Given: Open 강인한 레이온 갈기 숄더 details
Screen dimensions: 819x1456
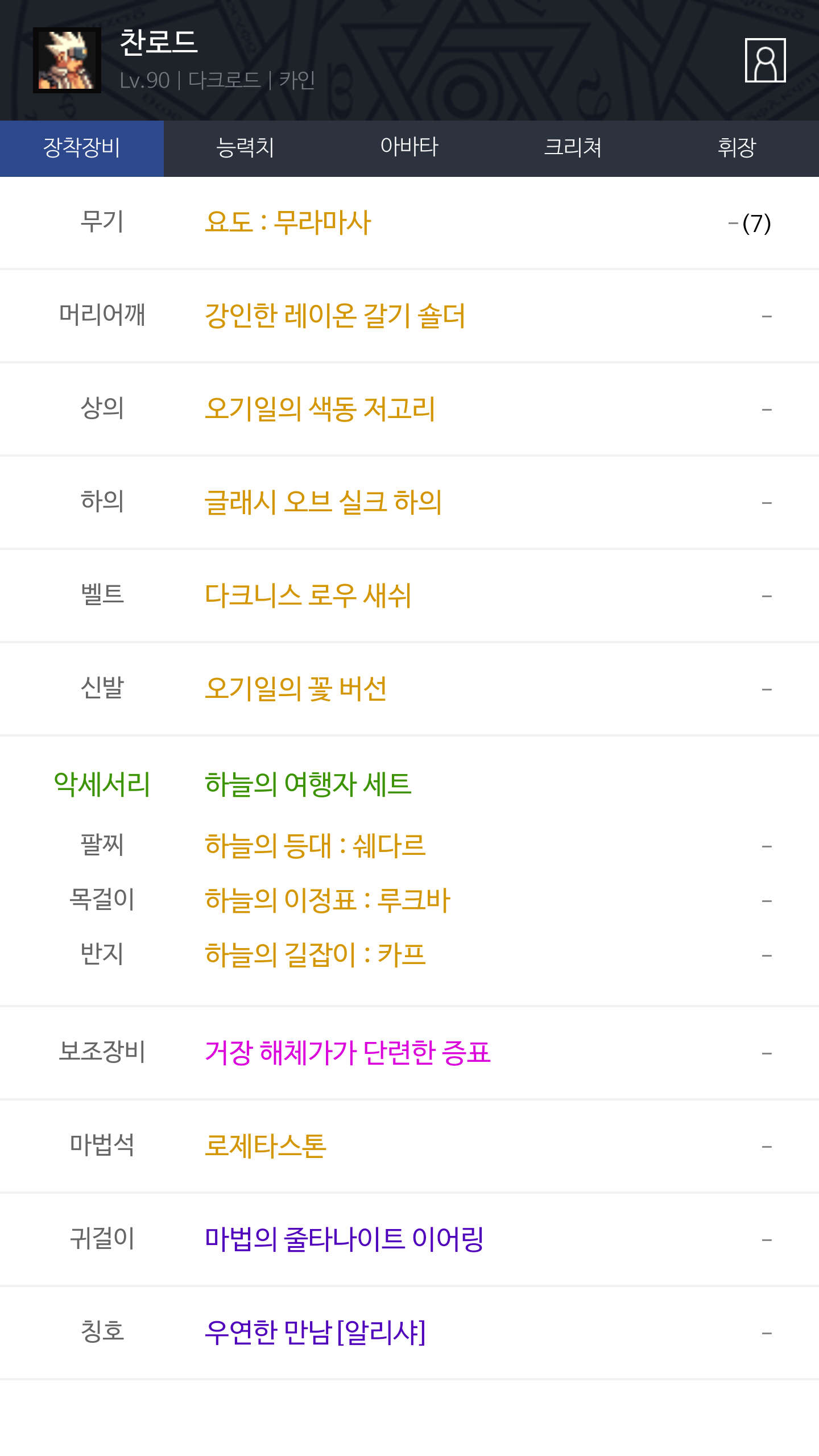Looking at the screenshot, I should (x=335, y=316).
